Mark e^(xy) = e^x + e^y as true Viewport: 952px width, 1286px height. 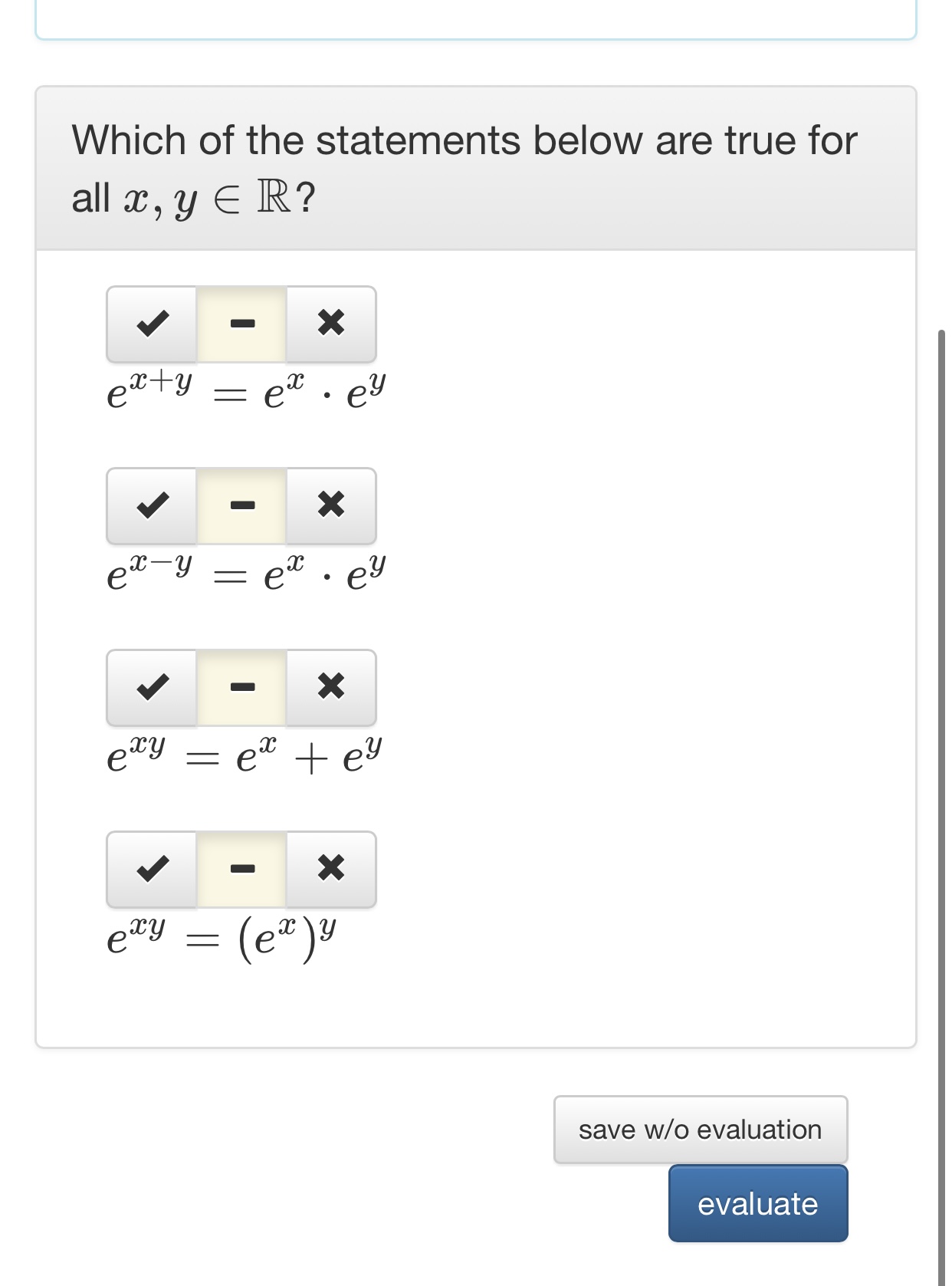click(x=151, y=688)
